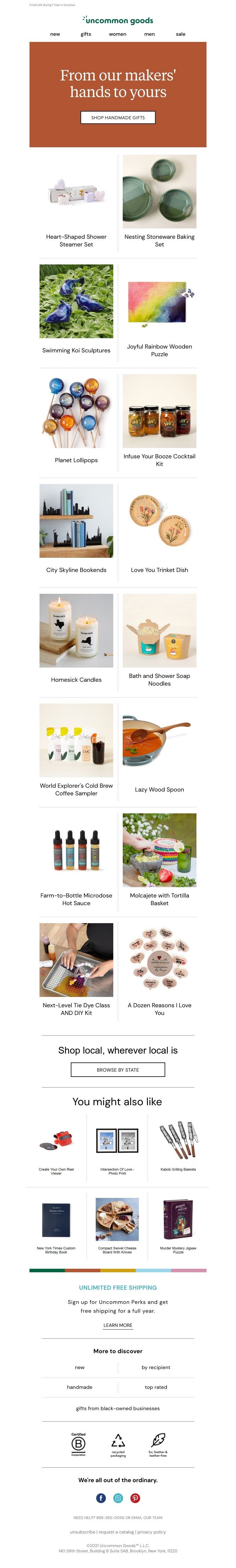The height and width of the screenshot is (1568, 236).
Task: Visit the Facebook page icon
Action: (x=101, y=1498)
